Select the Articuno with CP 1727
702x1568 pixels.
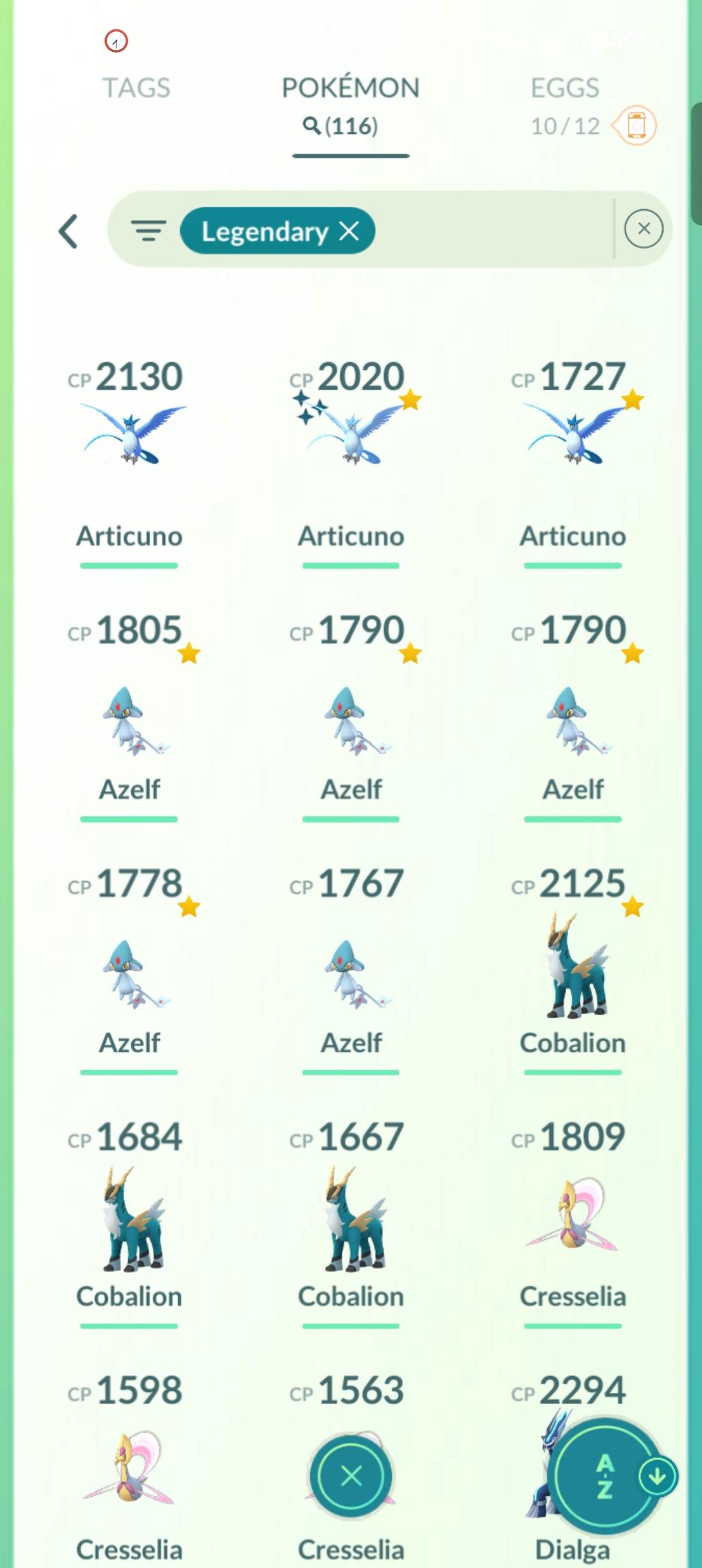(x=572, y=437)
